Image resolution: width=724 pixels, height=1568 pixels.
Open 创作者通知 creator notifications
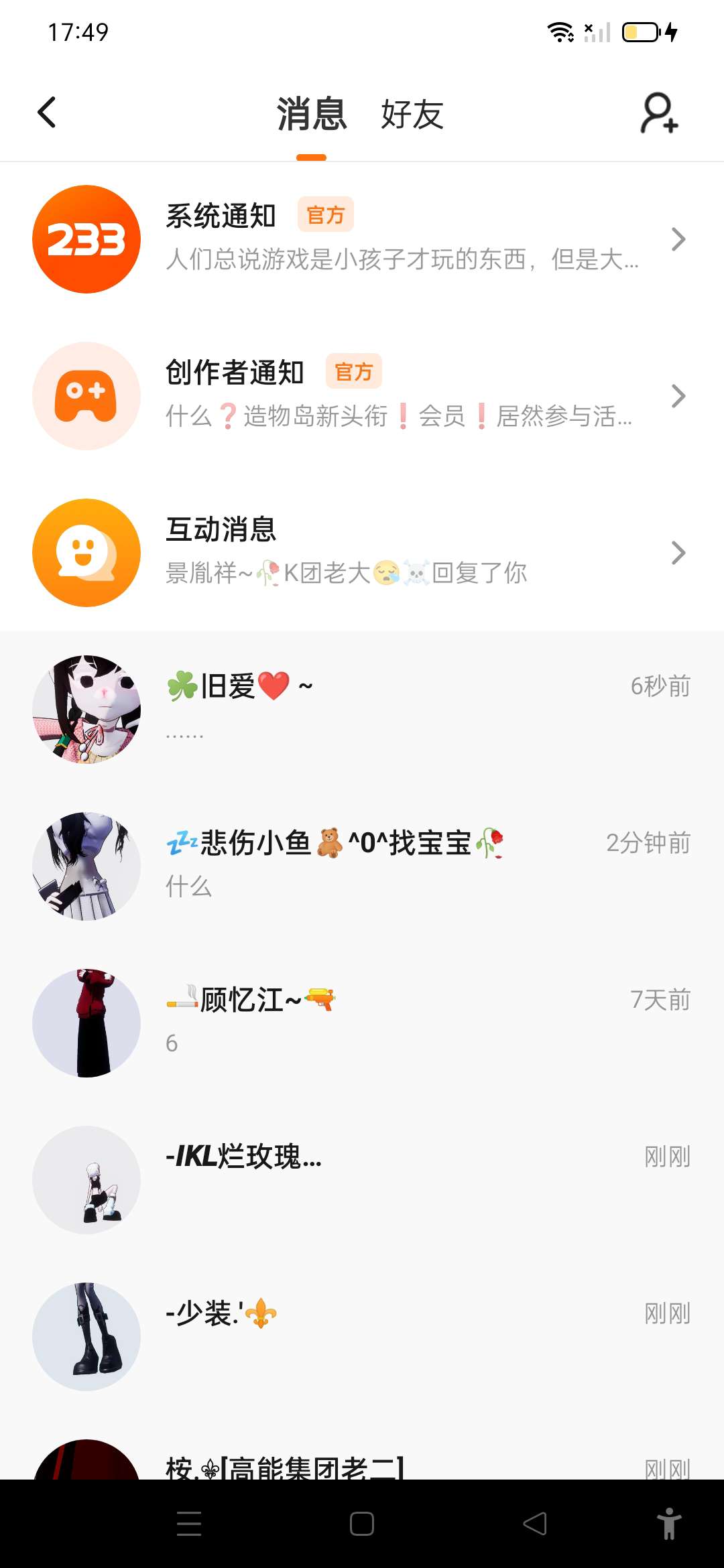click(x=362, y=396)
